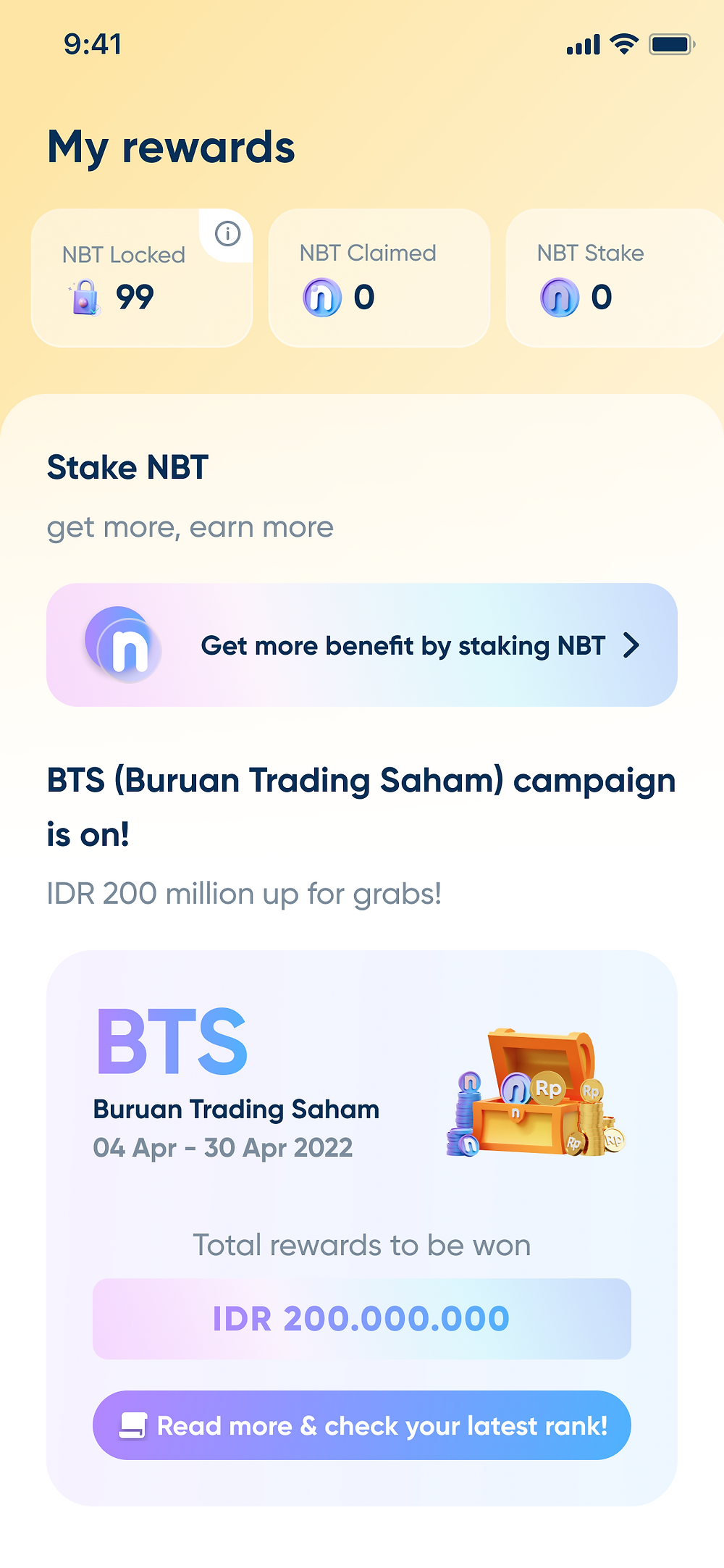This screenshot has height=1568, width=724.
Task: Read more and check latest rank
Action: (x=362, y=1425)
